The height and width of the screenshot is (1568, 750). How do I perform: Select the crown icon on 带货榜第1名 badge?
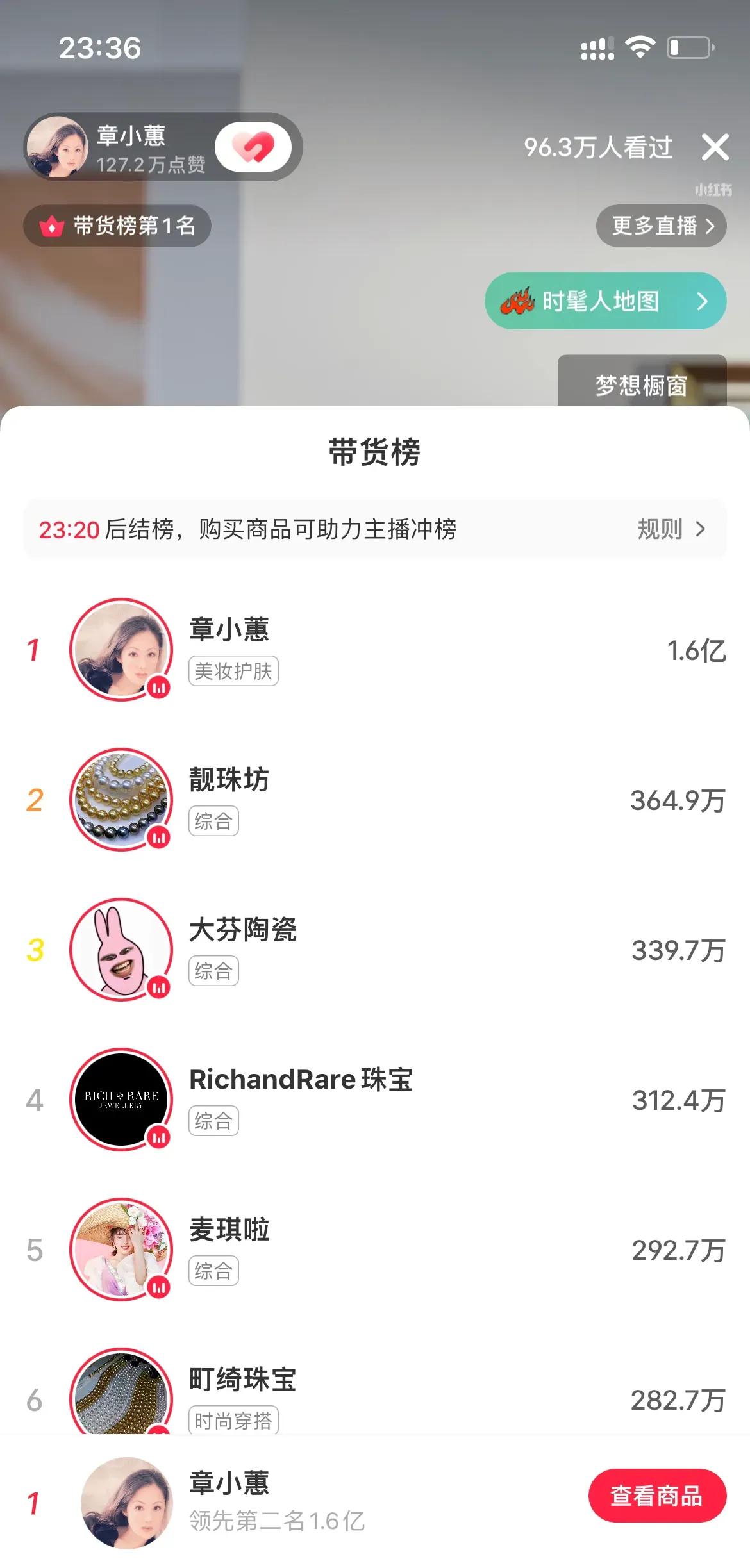(50, 226)
